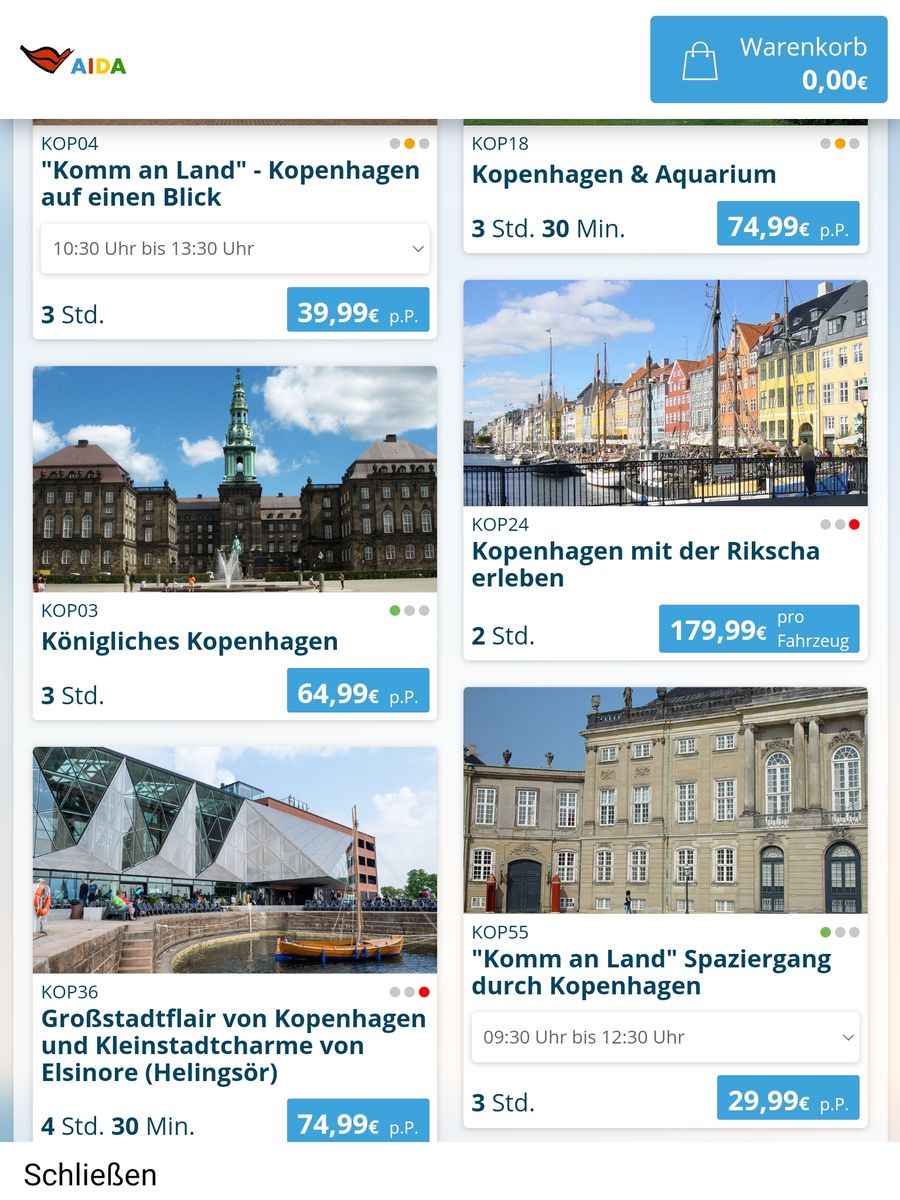Expand the 10:30 Uhr bis 13:30 Uhr dropdown
The width and height of the screenshot is (900, 1200).
(235, 249)
